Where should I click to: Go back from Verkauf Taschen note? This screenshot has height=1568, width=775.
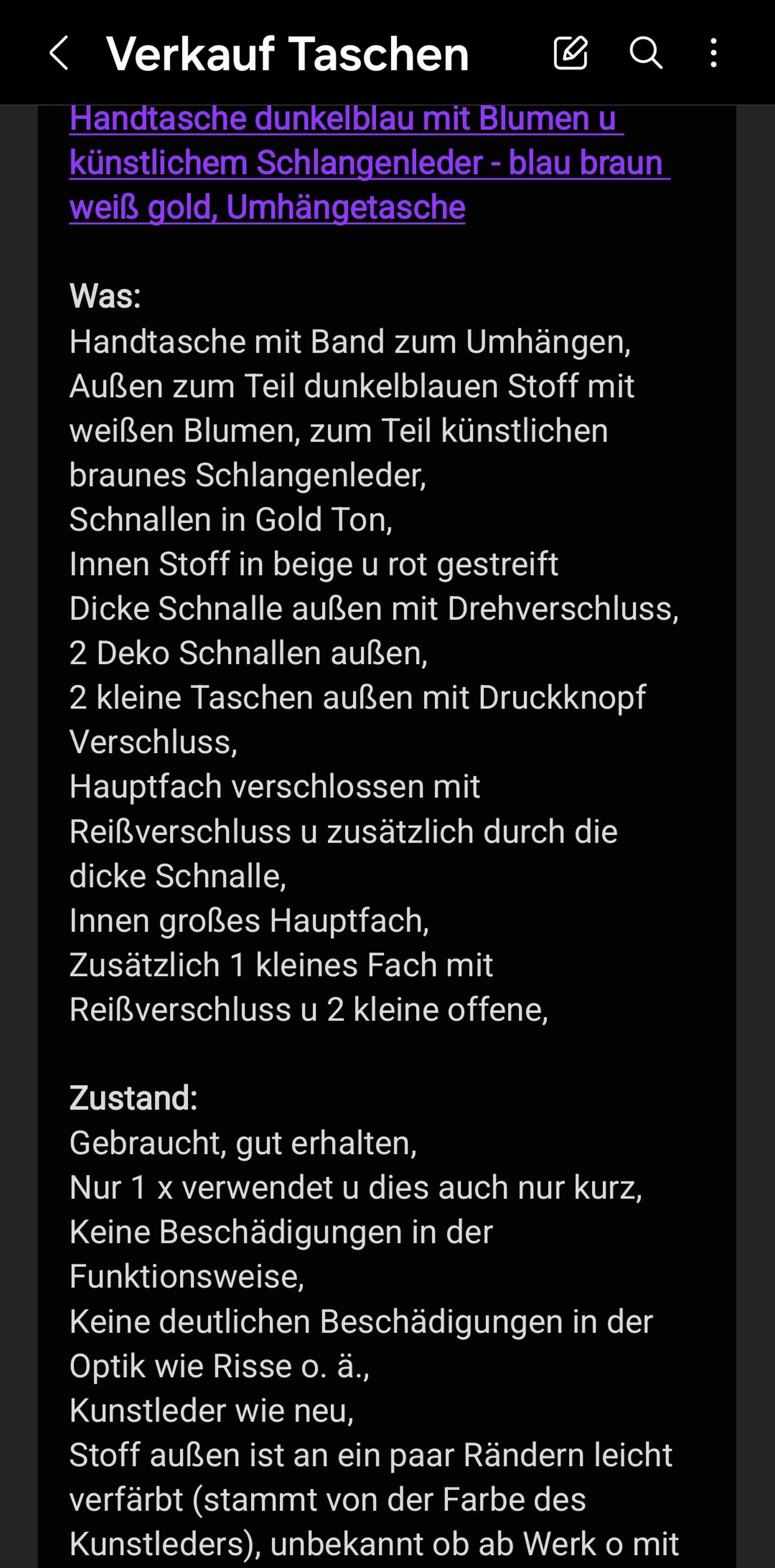point(59,53)
